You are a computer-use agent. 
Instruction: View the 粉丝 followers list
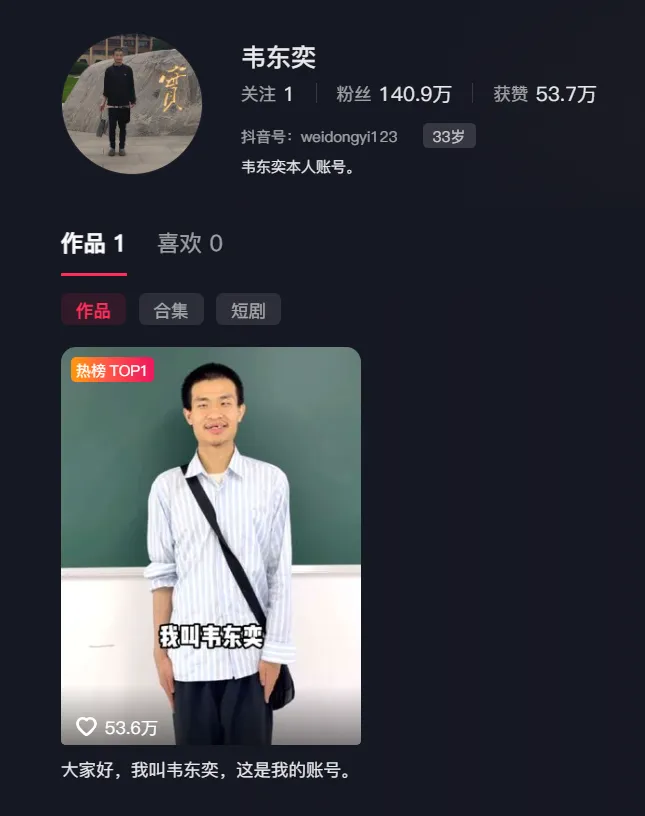click(x=394, y=94)
